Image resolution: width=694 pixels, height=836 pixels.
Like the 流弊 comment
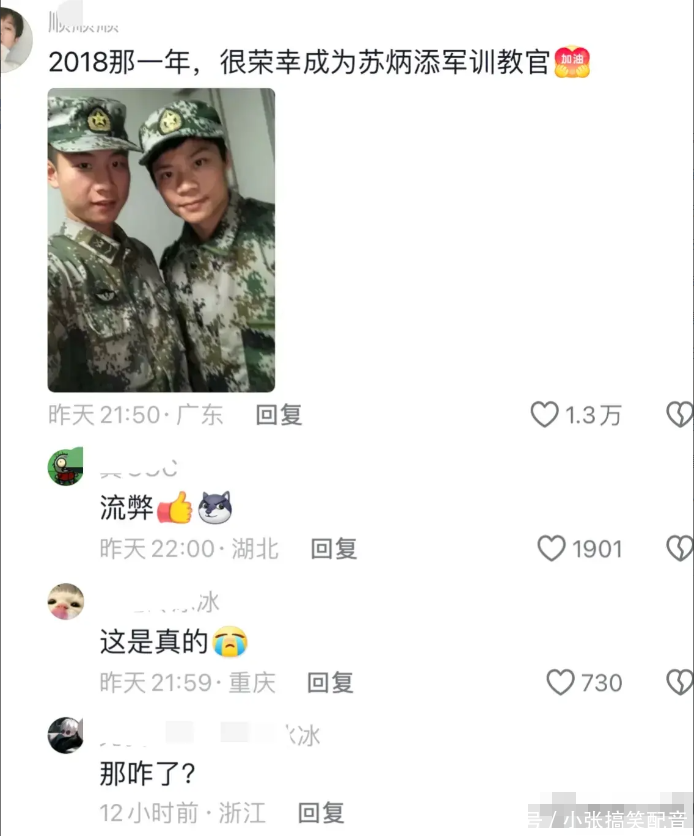point(552,548)
